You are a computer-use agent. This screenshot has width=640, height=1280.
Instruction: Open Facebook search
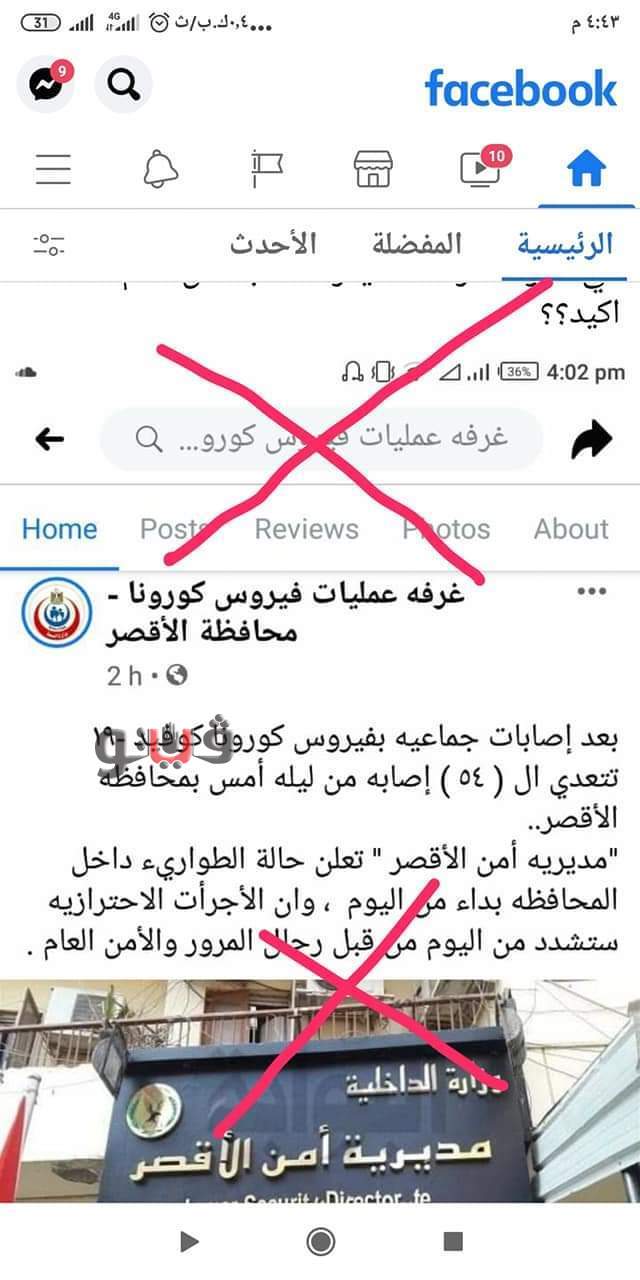[124, 85]
